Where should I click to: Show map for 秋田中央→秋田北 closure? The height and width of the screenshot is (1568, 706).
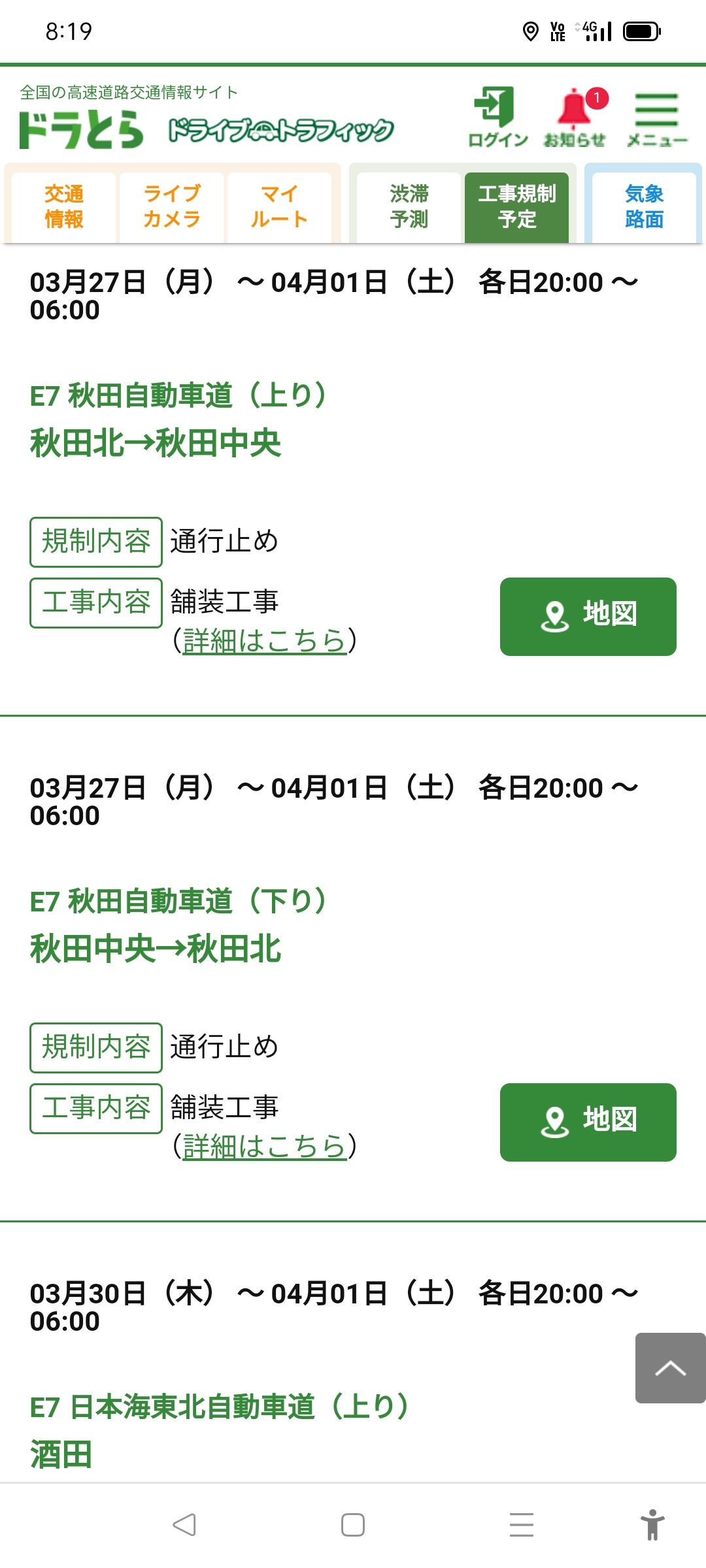588,1122
